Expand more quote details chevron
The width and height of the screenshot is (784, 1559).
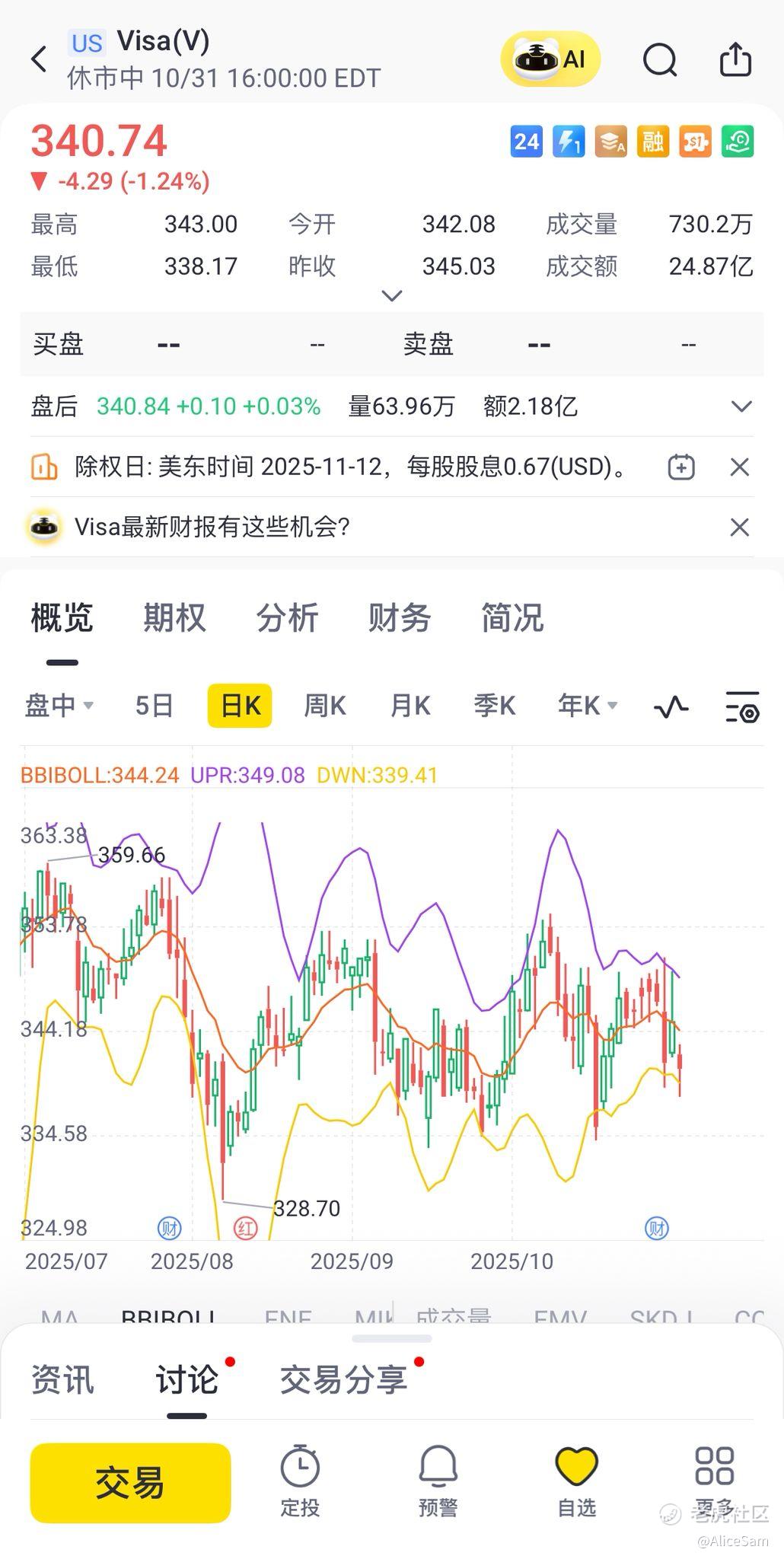click(391, 295)
